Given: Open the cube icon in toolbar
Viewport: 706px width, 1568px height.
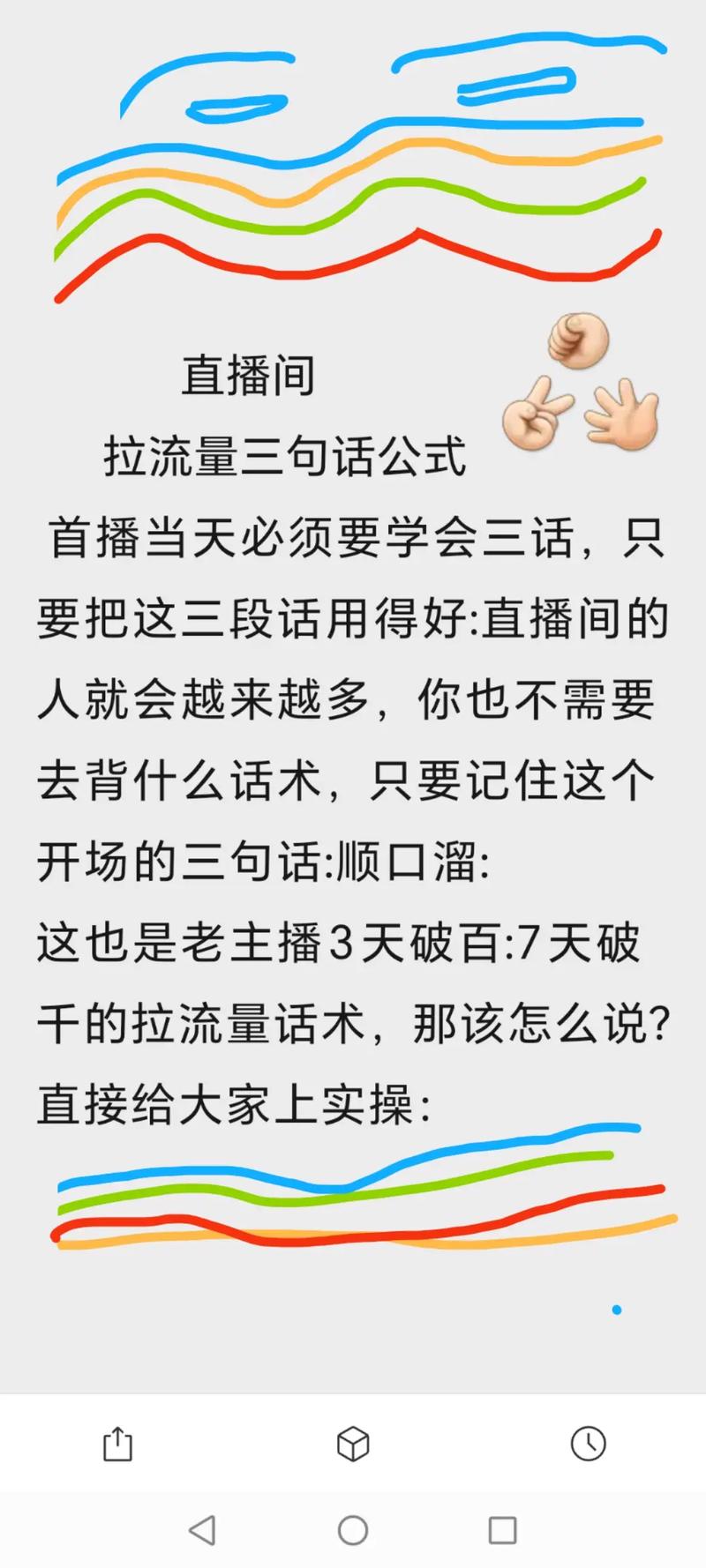Looking at the screenshot, I should [x=353, y=1445].
